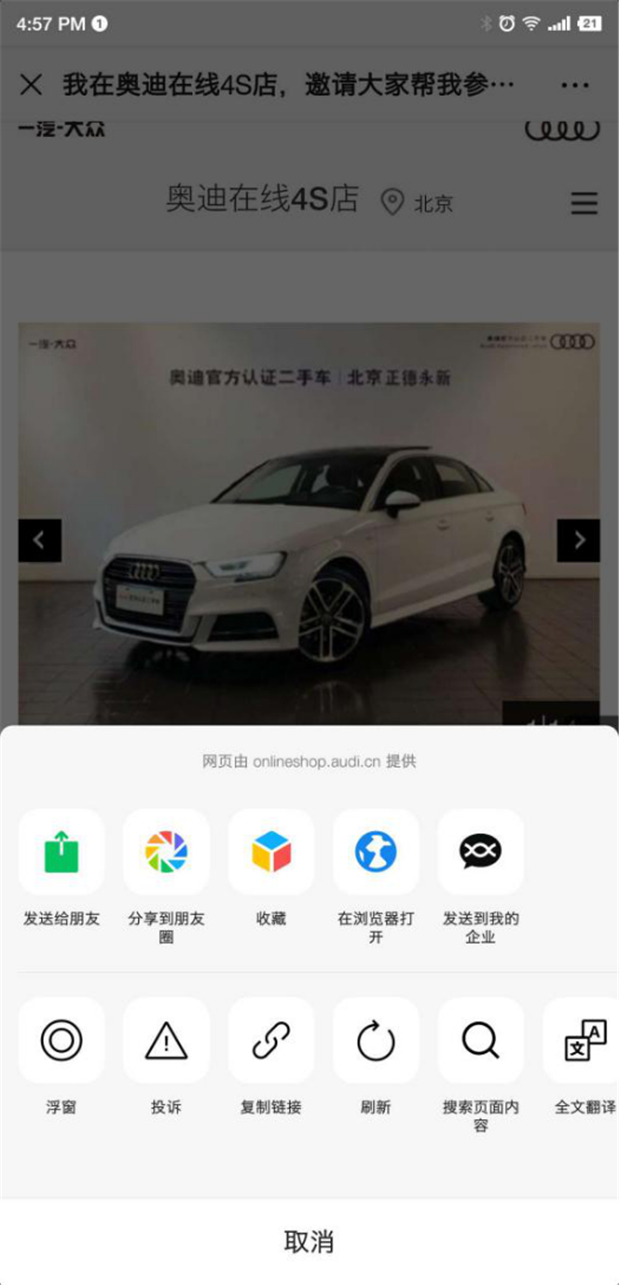Image resolution: width=620 pixels, height=1286 pixels.
Task: Report the page with 投诉
Action: (166, 1041)
